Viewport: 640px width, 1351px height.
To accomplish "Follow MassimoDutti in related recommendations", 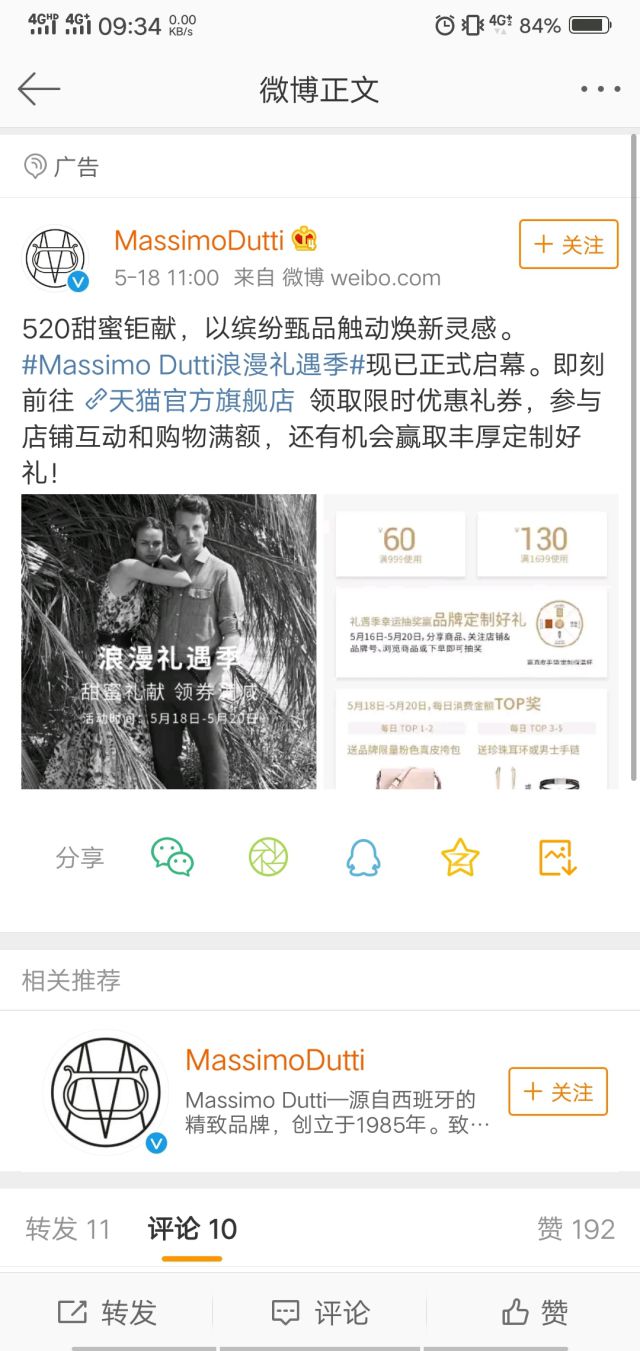I will pyautogui.click(x=557, y=1092).
